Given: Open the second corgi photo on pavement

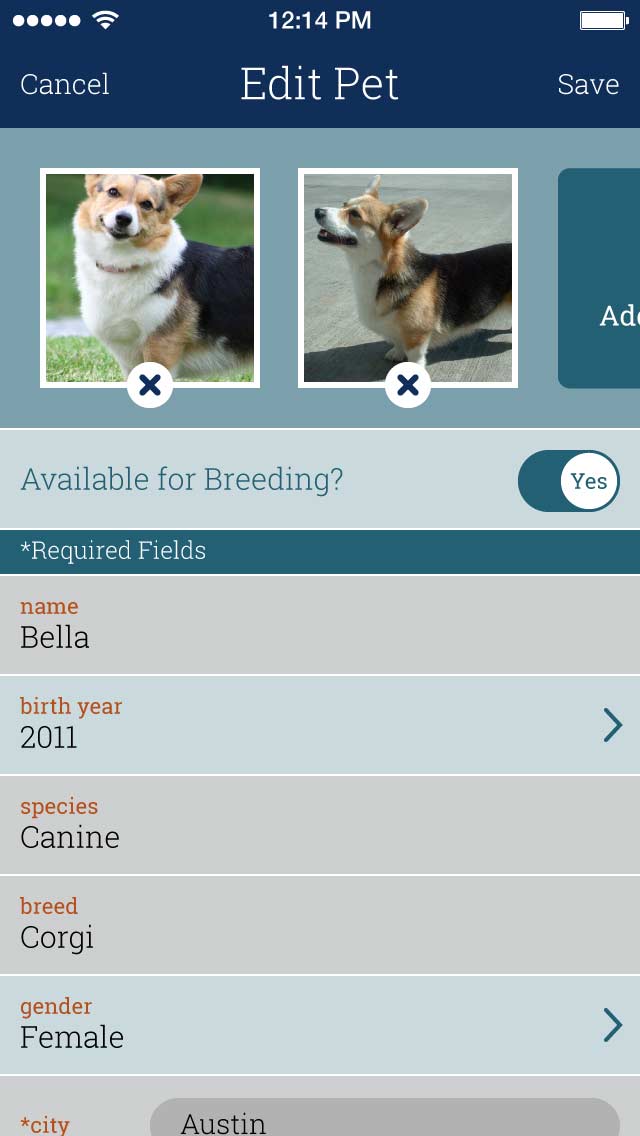Looking at the screenshot, I should [x=408, y=270].
